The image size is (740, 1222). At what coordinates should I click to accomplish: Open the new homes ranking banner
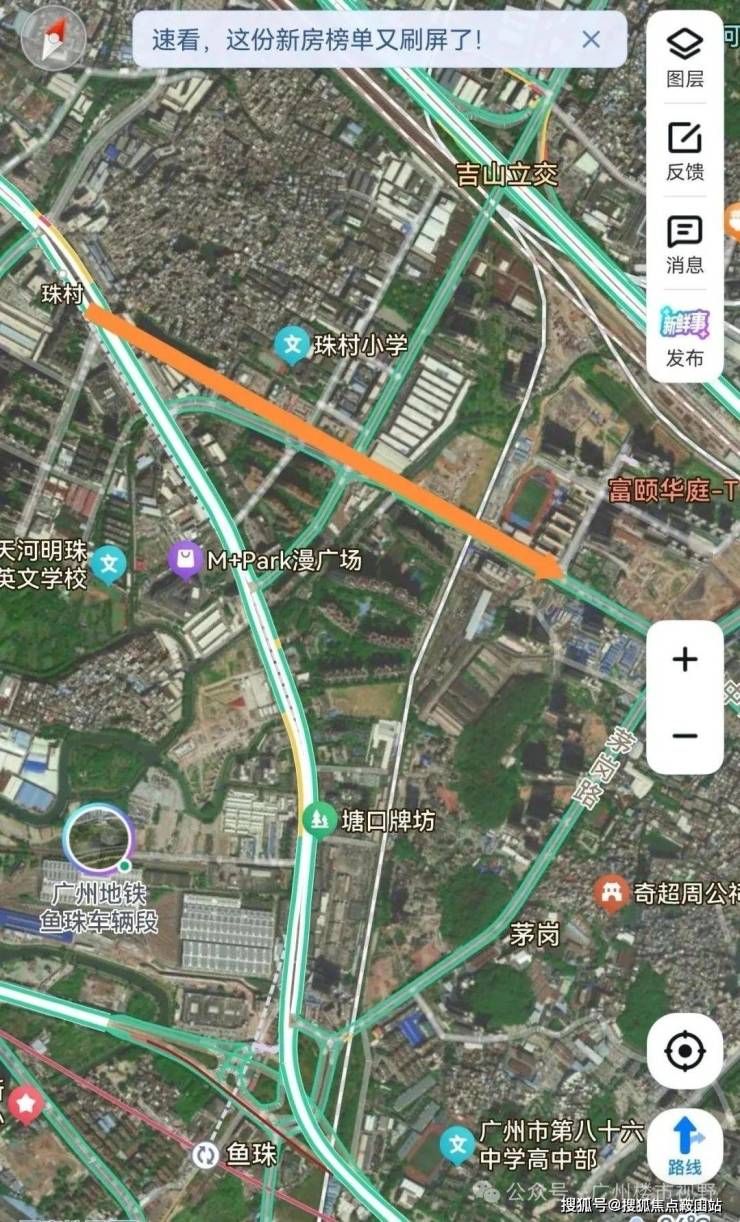point(317,40)
